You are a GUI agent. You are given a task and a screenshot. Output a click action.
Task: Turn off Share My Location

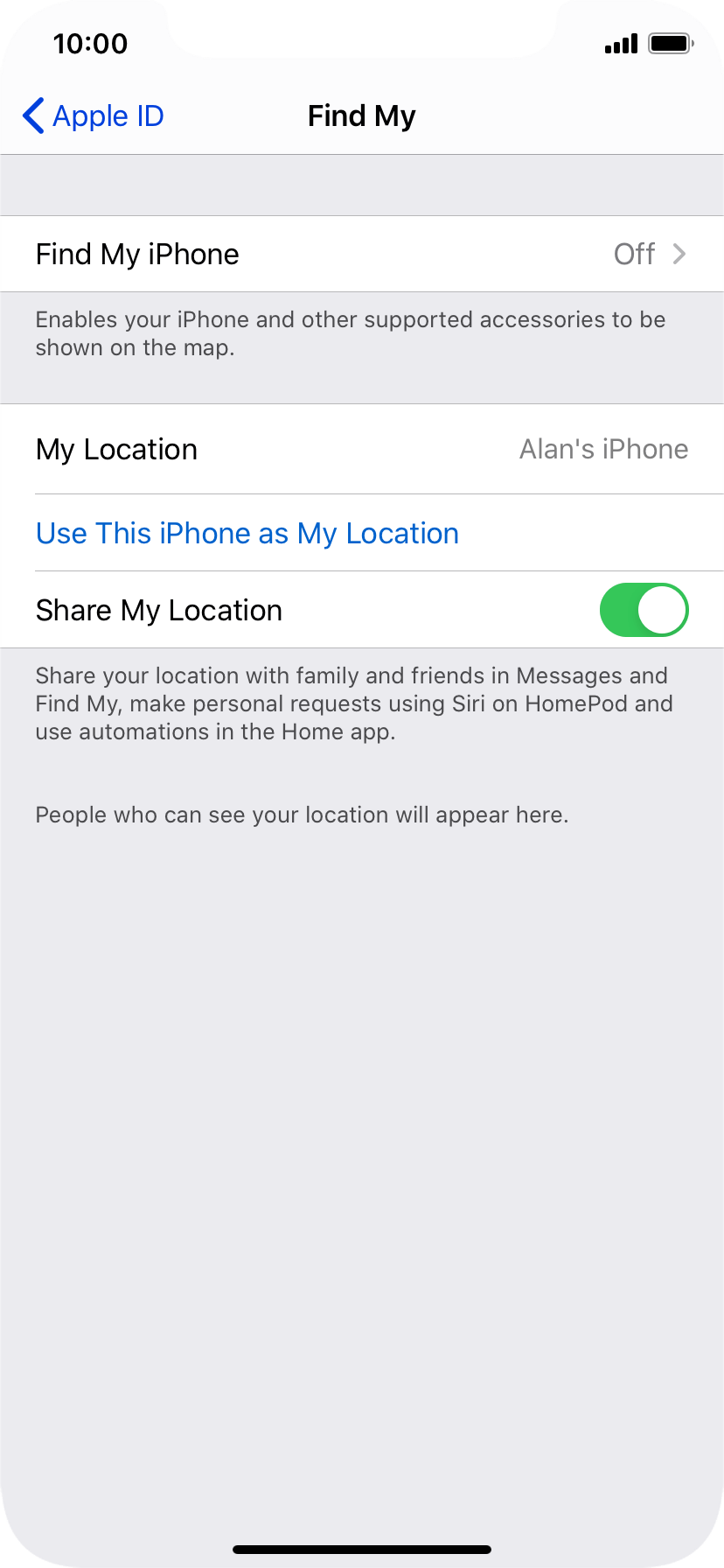click(644, 610)
